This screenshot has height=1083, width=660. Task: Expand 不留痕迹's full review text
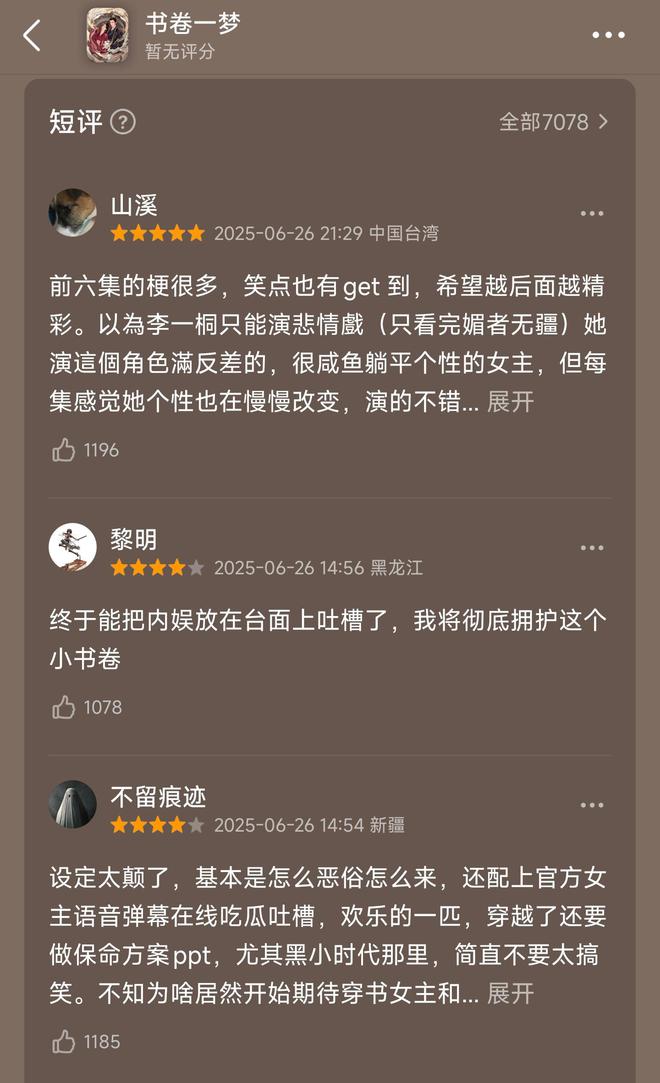click(x=510, y=994)
